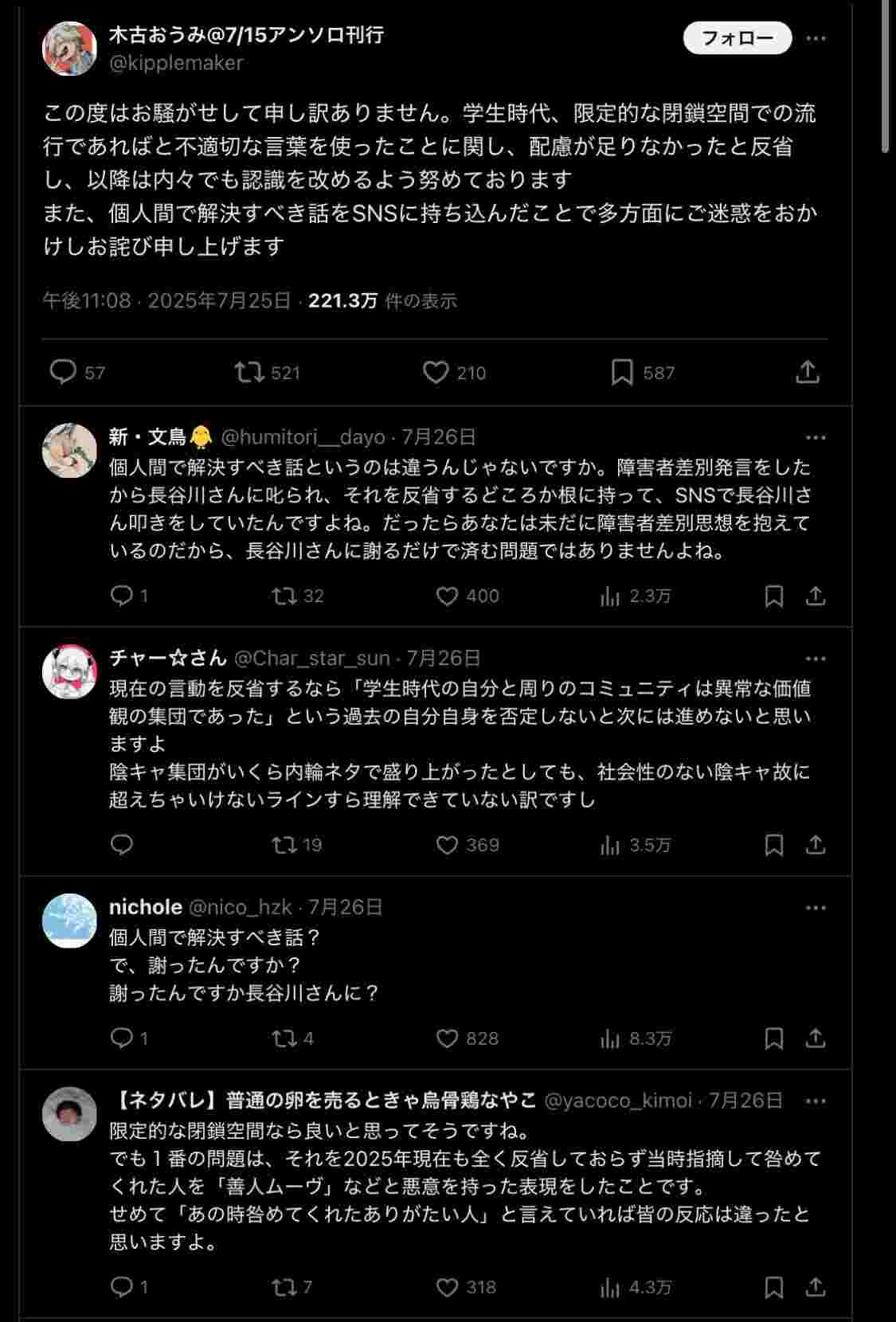Viewport: 896px width, 1322px height.
Task: Open @yacoco_kimoi's reply options menu
Action: 816,1101
